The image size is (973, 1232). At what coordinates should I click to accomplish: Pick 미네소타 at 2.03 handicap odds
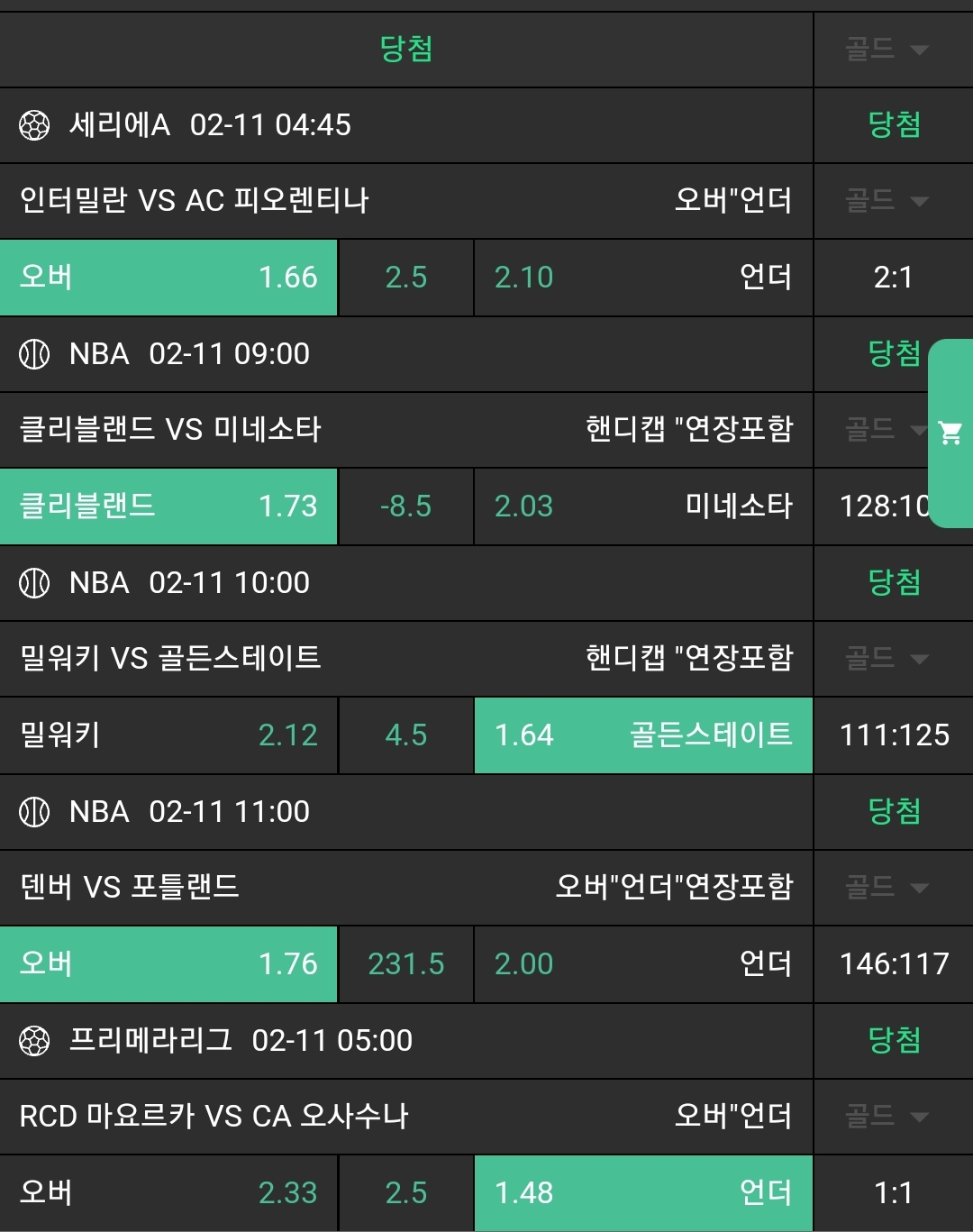643,506
